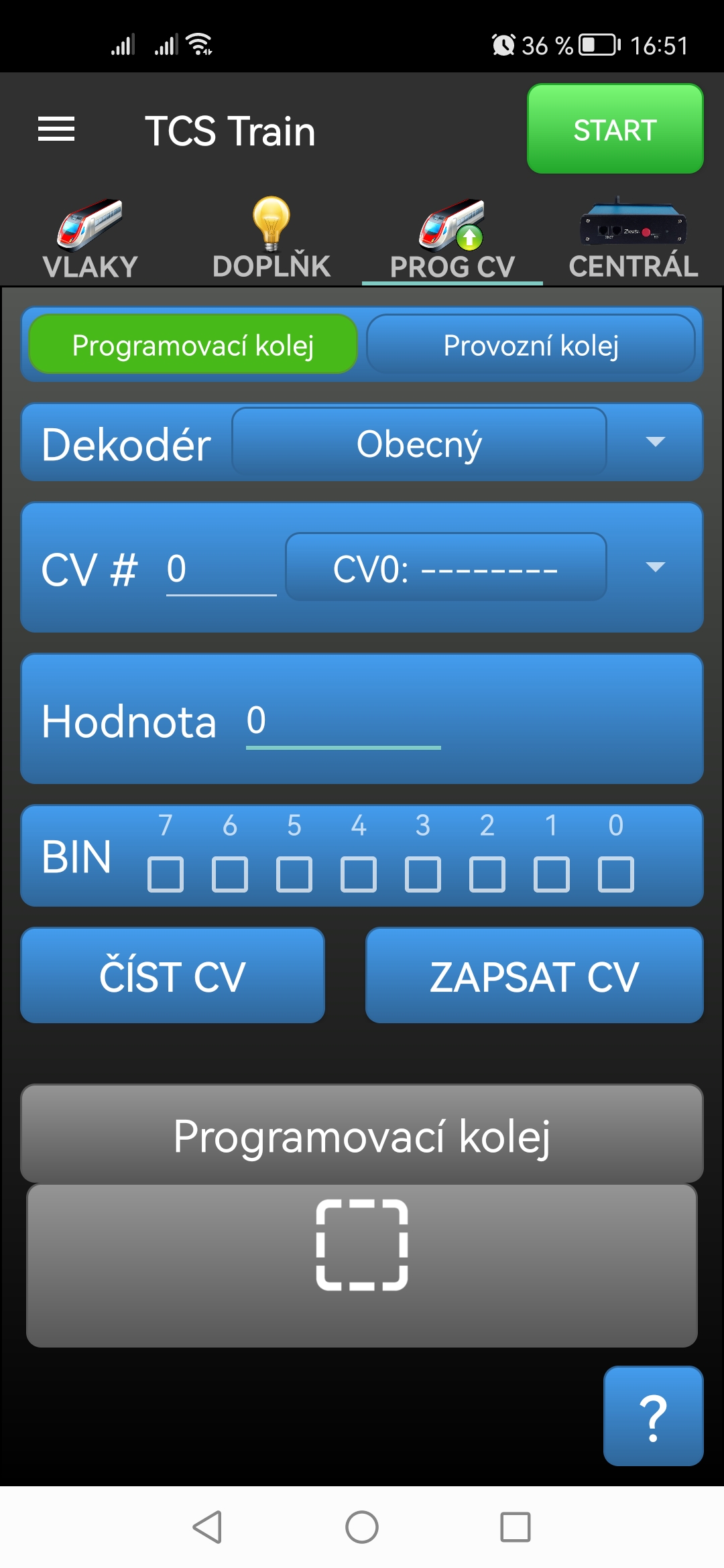Check BIN bit 0 checkbox
Image resolution: width=724 pixels, height=1568 pixels.
(615, 874)
